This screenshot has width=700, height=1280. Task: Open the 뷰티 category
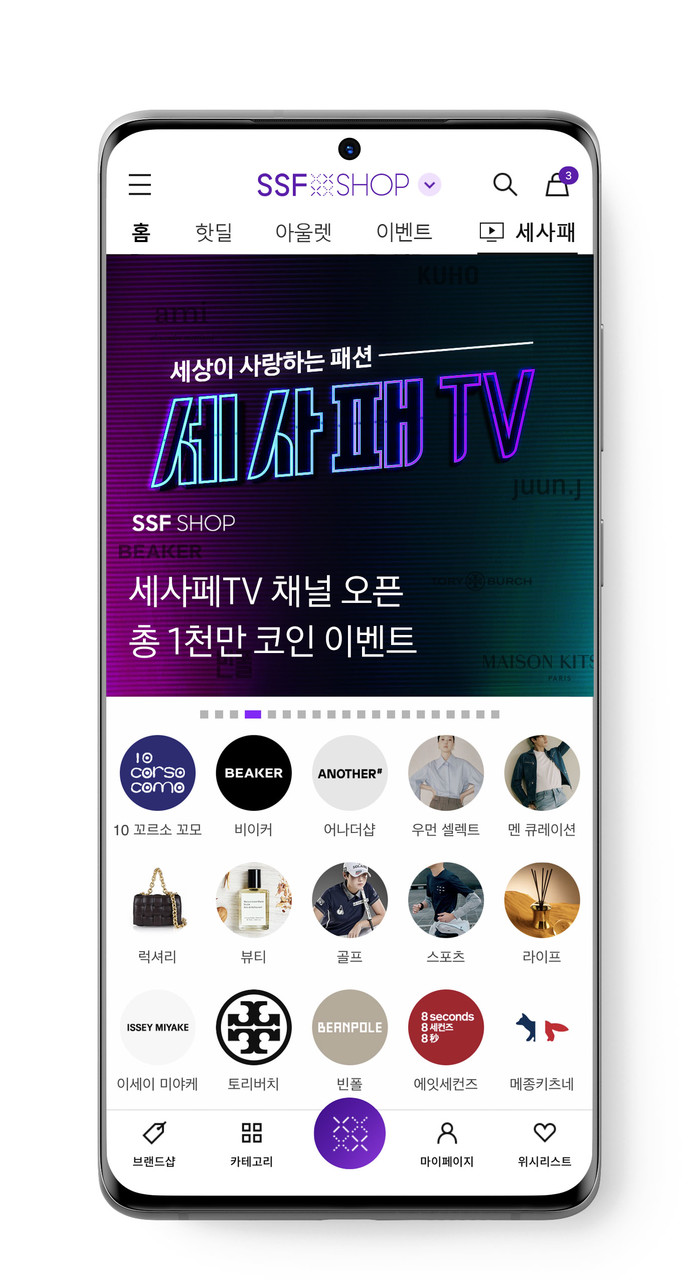[253, 900]
